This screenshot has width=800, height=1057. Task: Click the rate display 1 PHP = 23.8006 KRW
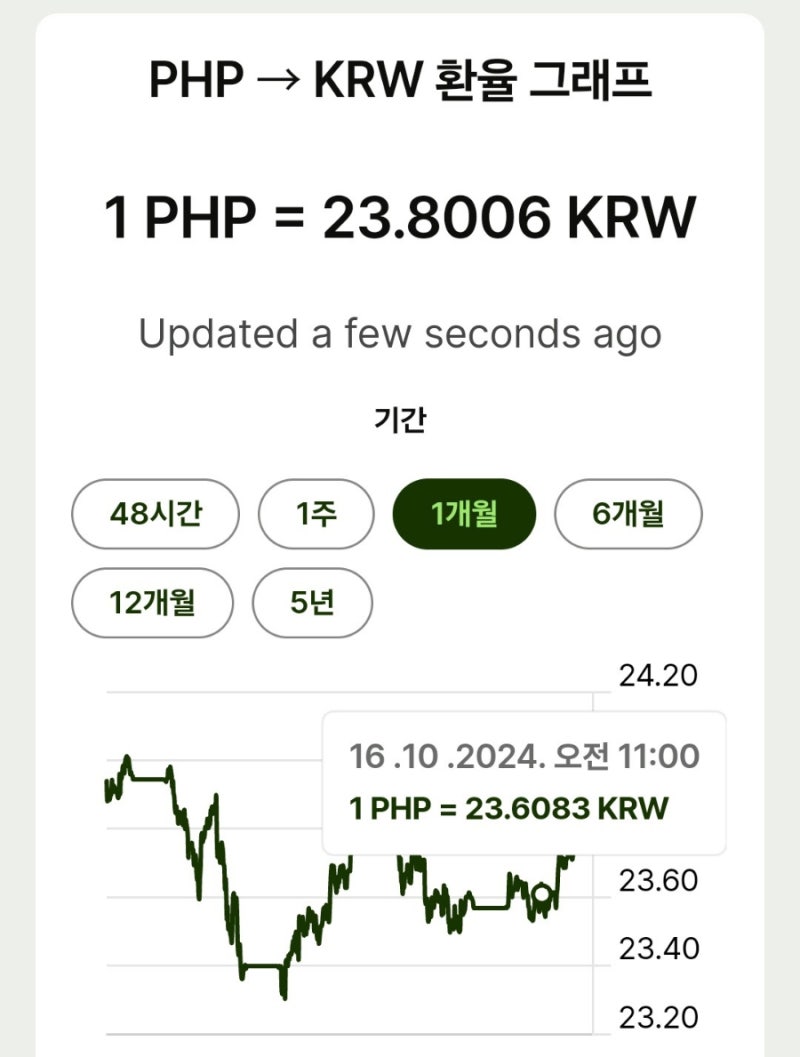click(398, 216)
